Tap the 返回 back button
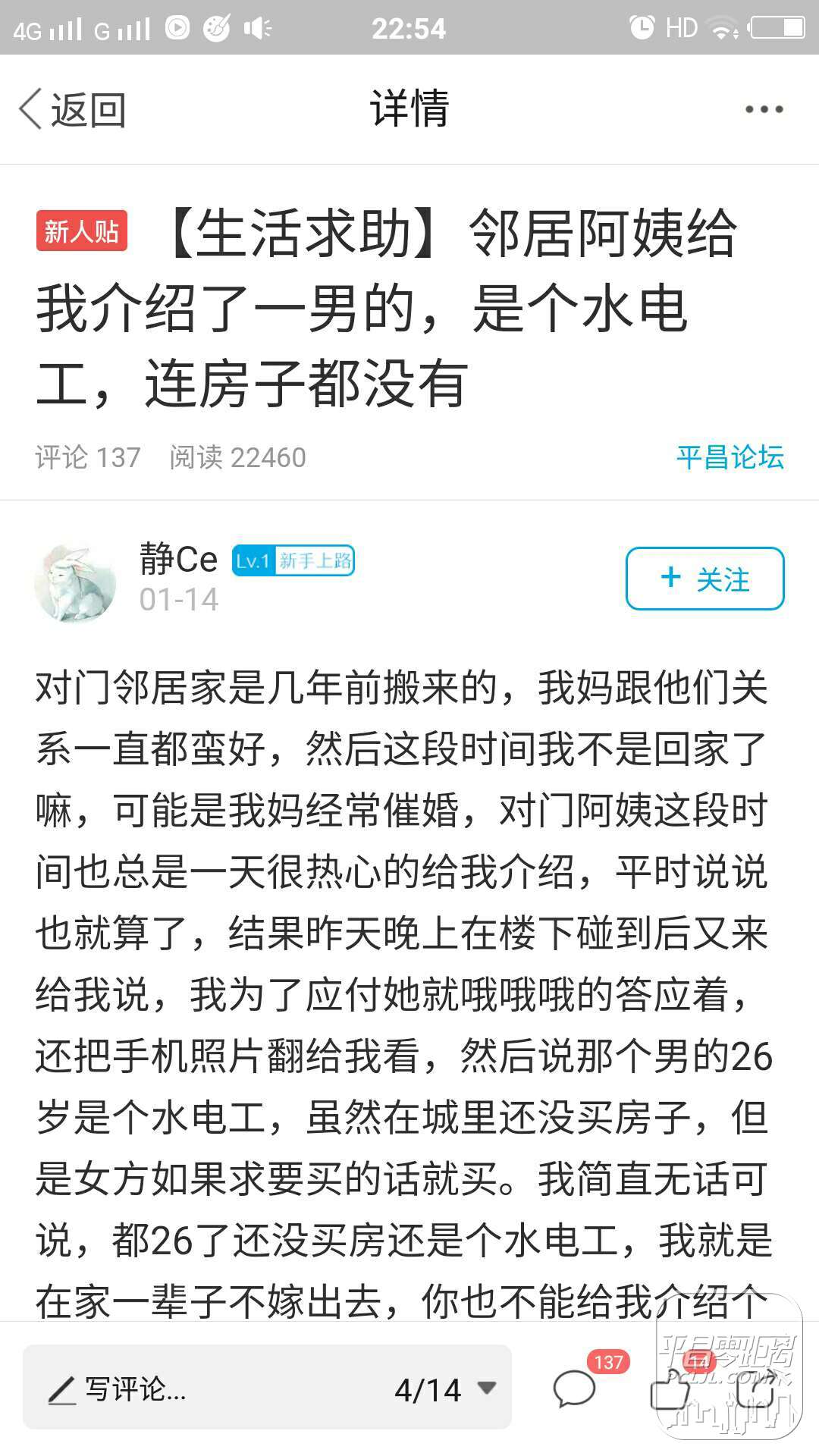 (x=72, y=110)
